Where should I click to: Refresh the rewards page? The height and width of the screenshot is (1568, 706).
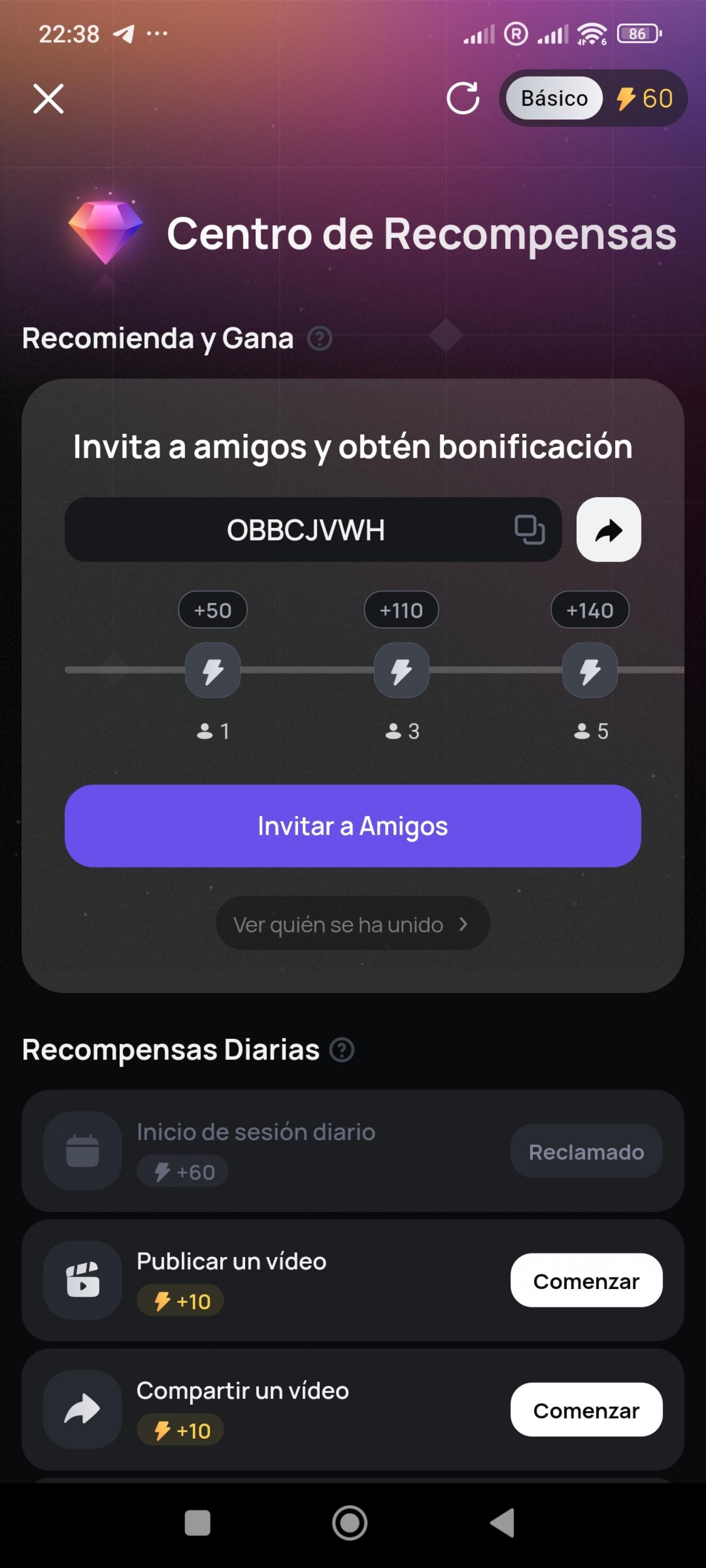click(463, 99)
